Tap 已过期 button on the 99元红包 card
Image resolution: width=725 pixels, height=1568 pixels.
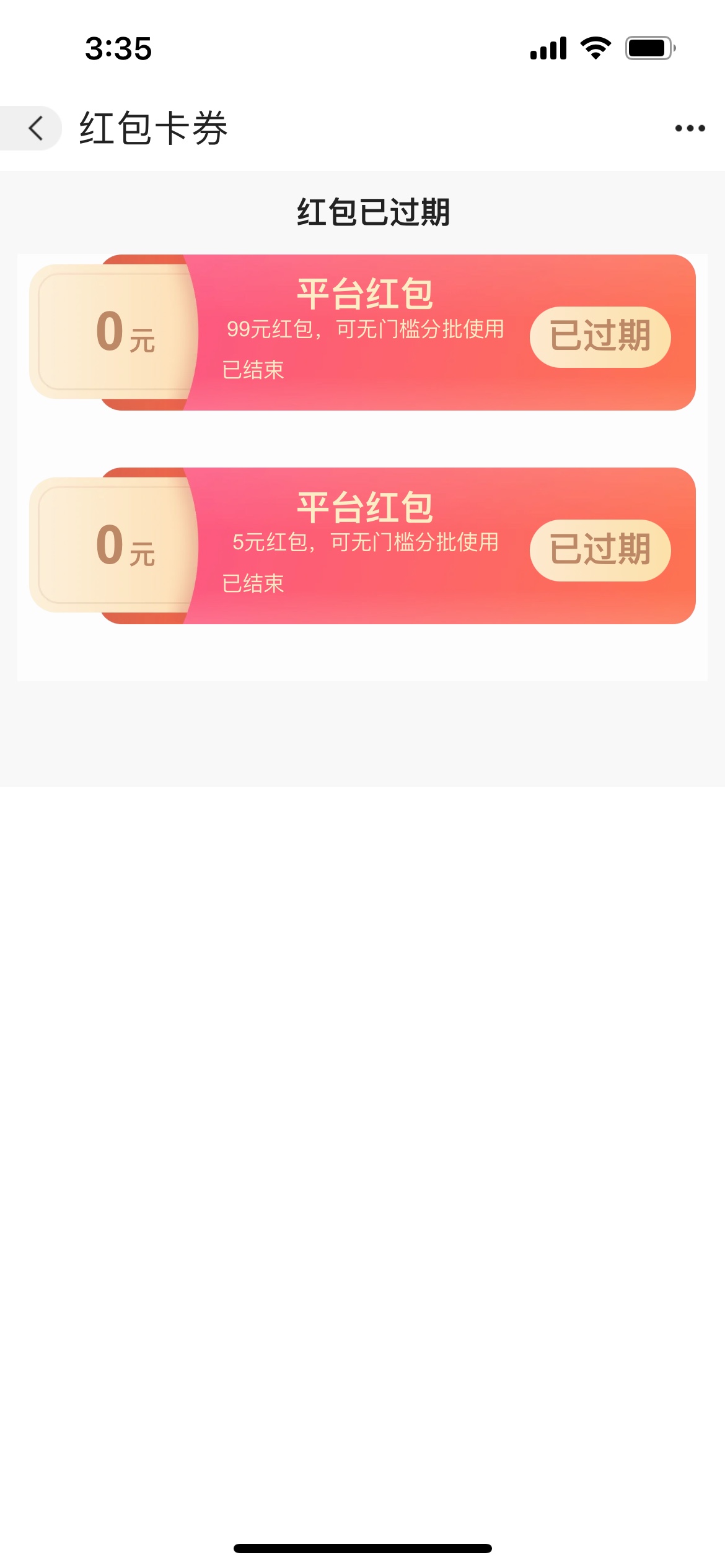[600, 337]
